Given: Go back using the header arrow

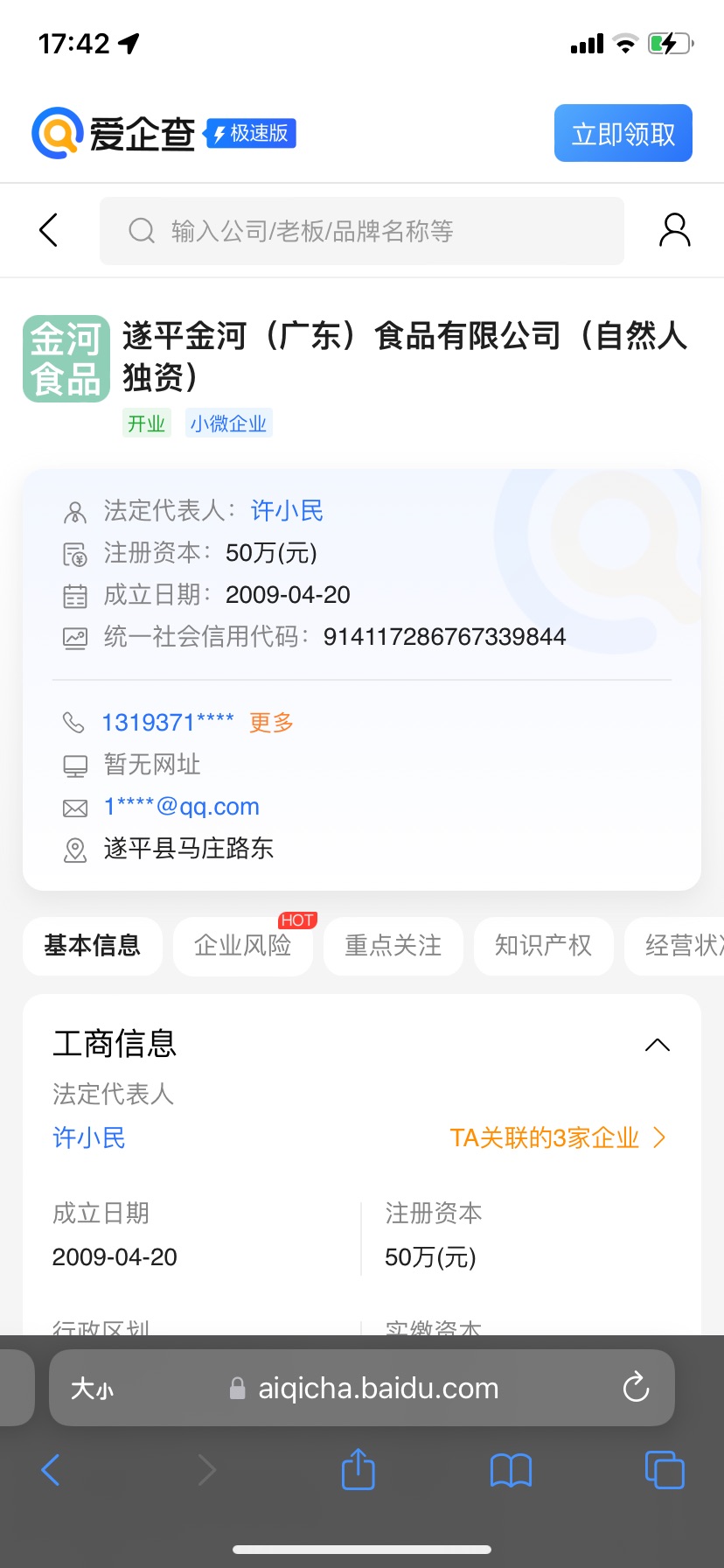Looking at the screenshot, I should coord(49,230).
